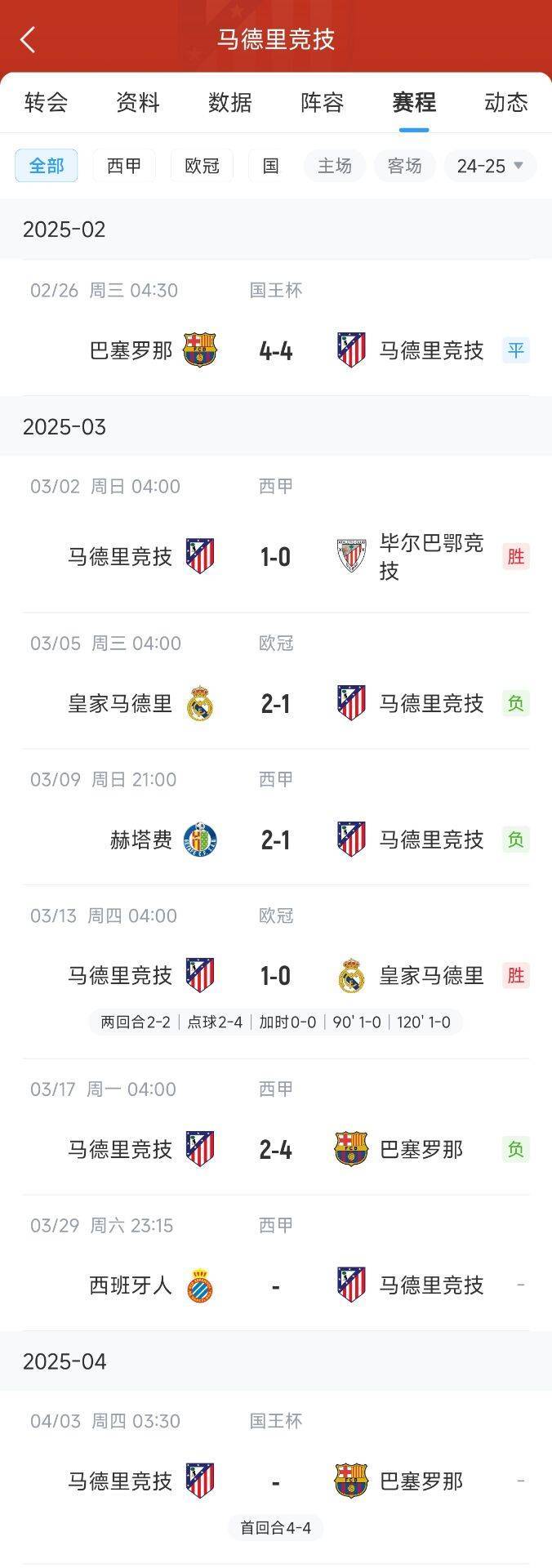The height and width of the screenshot is (1568, 552).
Task: View the 04/03 国王杯 match against 巴塞罗那
Action: [x=276, y=1481]
